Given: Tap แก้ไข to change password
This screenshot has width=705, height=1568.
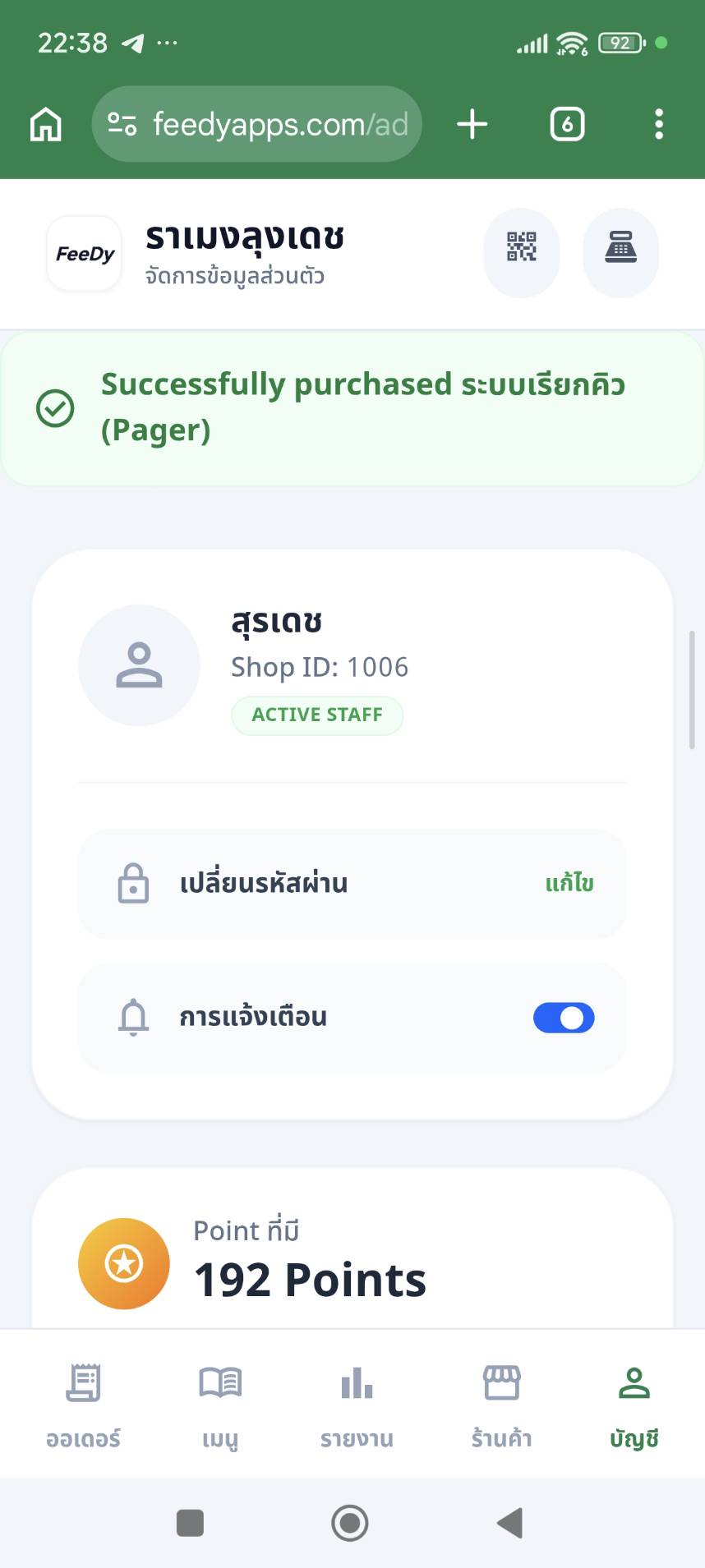Looking at the screenshot, I should [569, 884].
